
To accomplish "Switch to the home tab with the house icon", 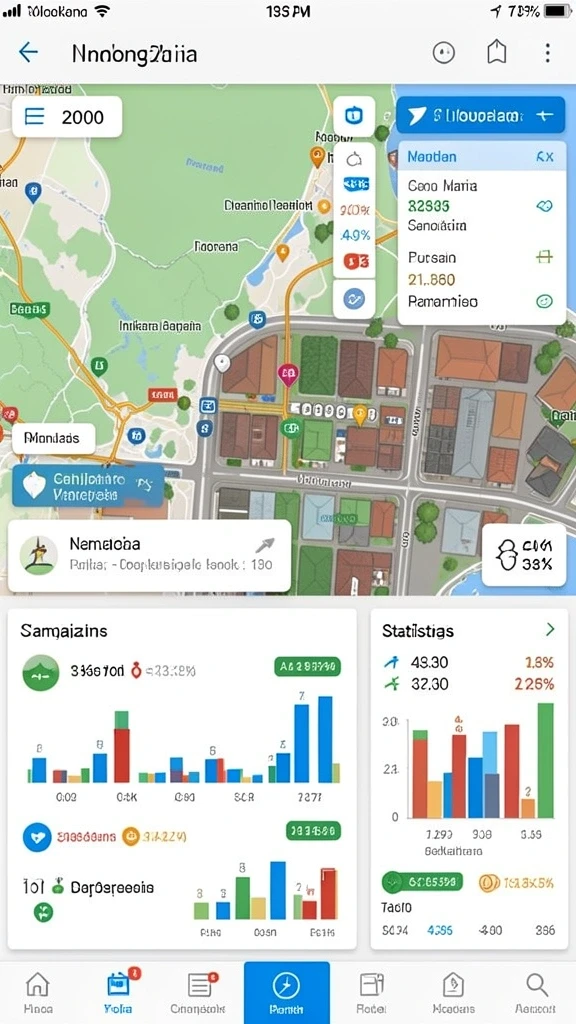I will [38, 991].
